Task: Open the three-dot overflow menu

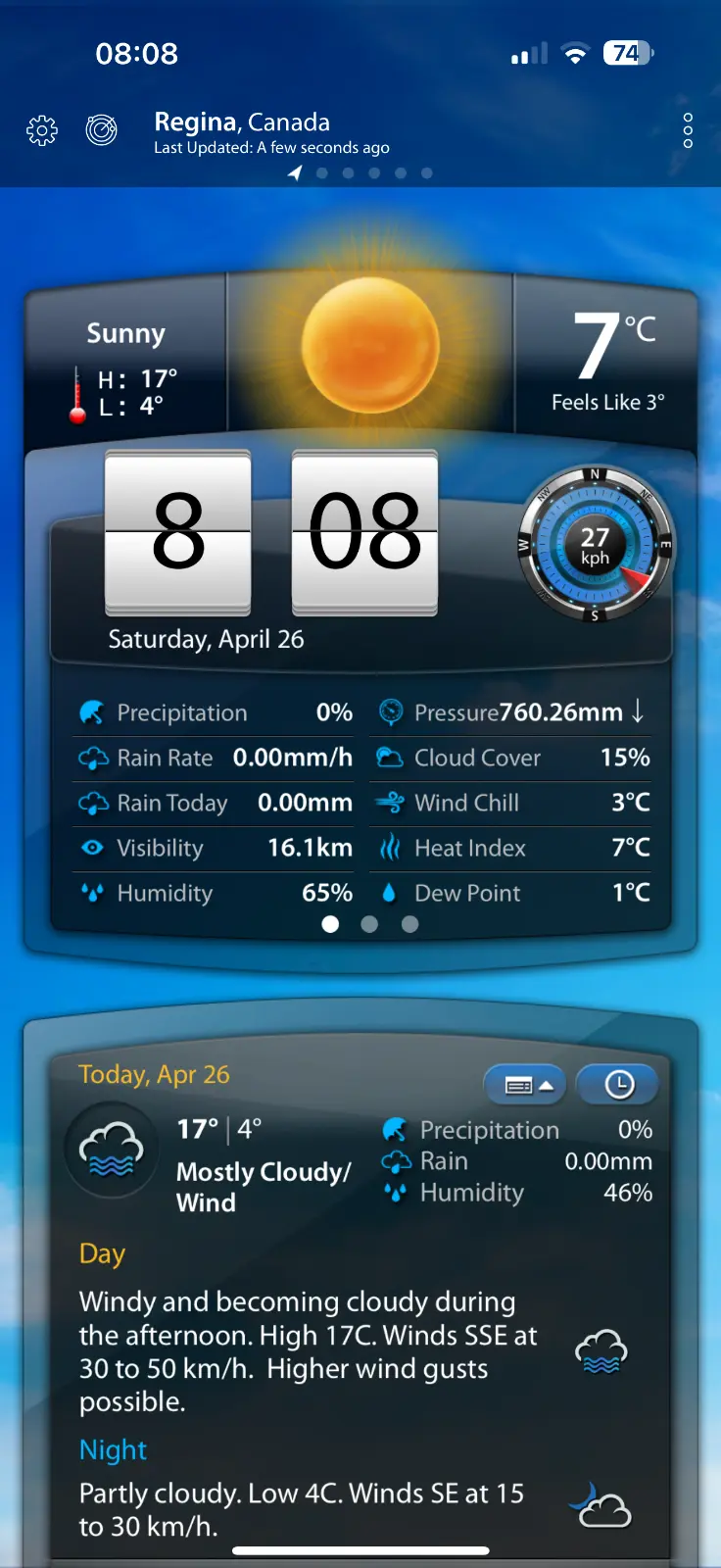Action: pyautogui.click(x=688, y=130)
